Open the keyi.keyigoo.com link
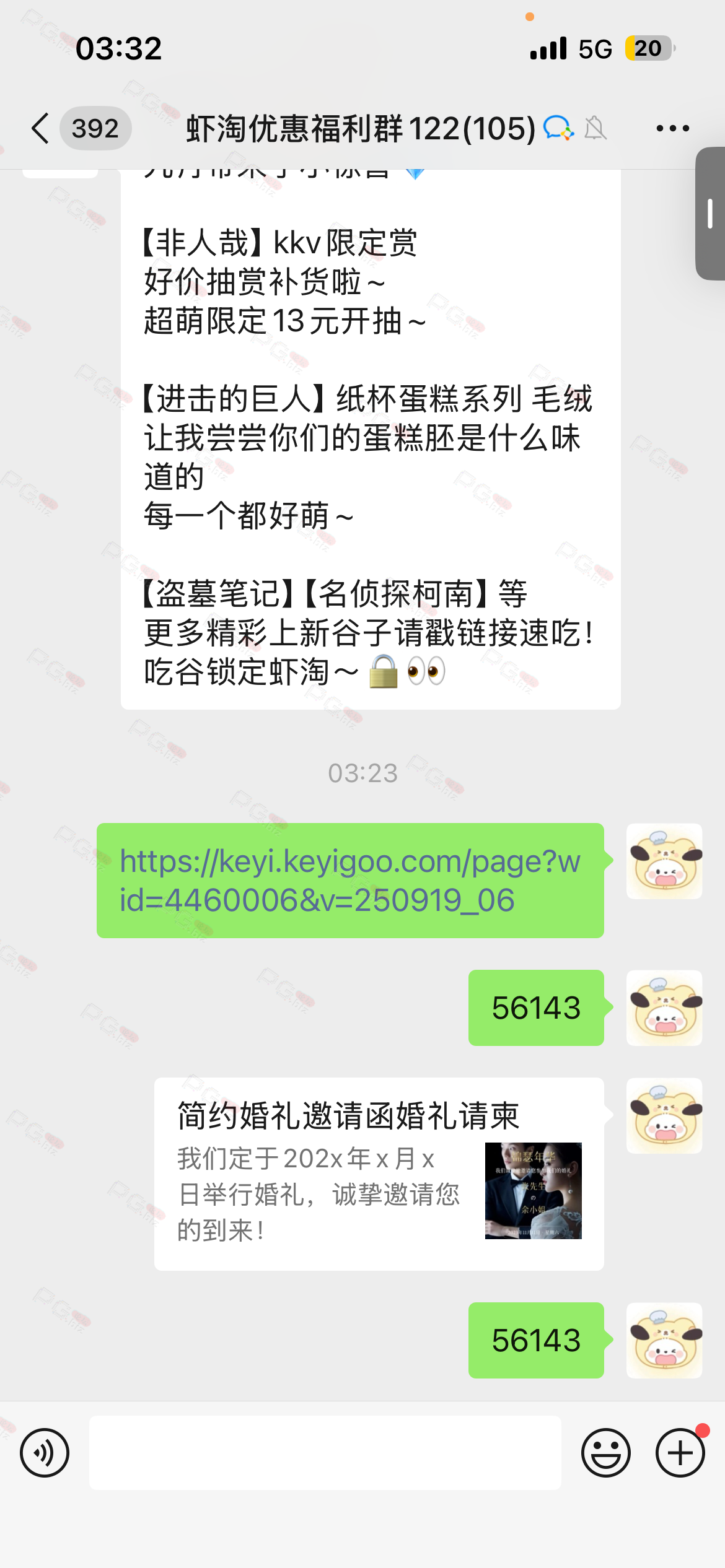725x1568 pixels. 350,880
